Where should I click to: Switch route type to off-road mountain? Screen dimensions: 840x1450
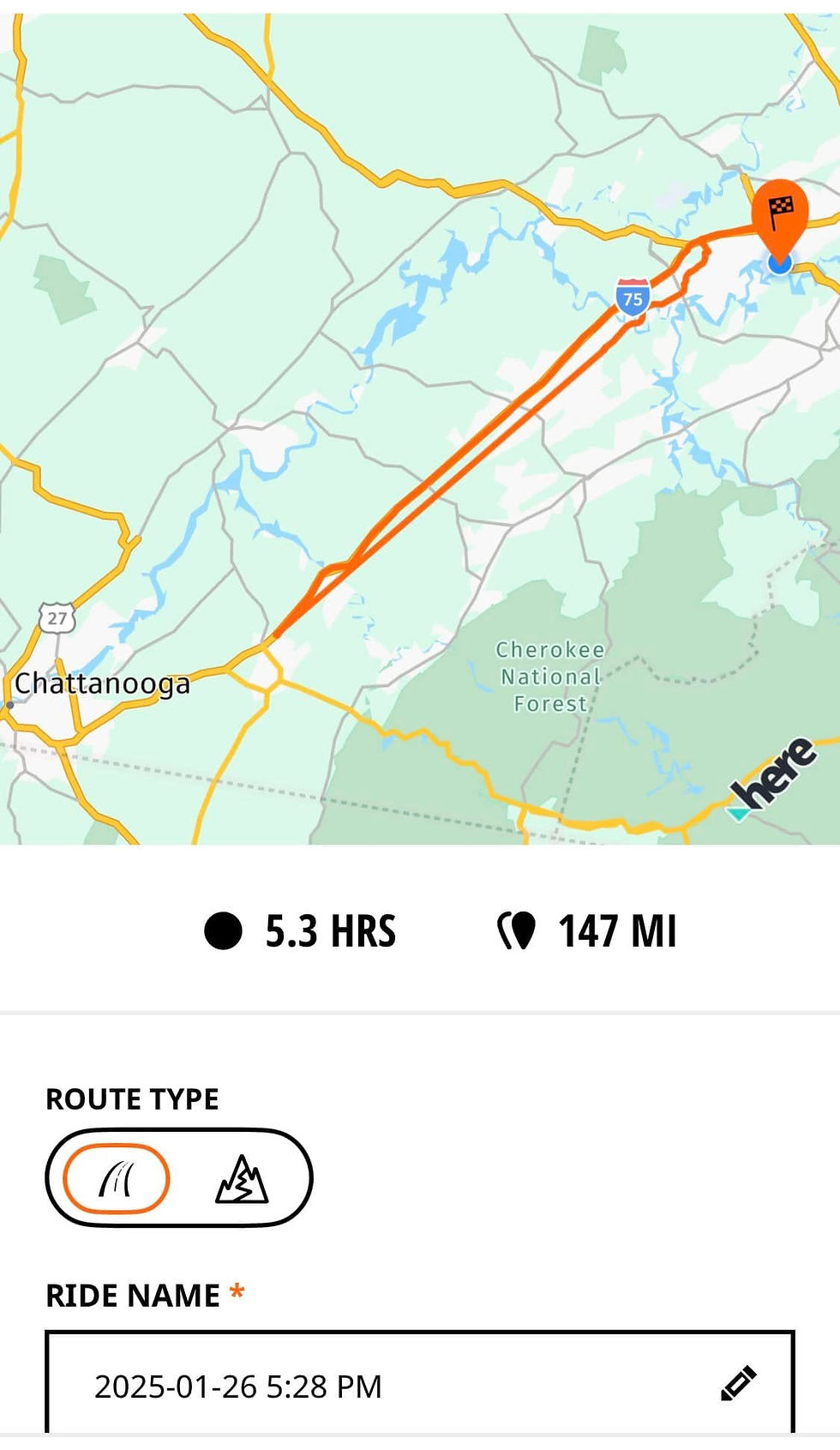(242, 1180)
